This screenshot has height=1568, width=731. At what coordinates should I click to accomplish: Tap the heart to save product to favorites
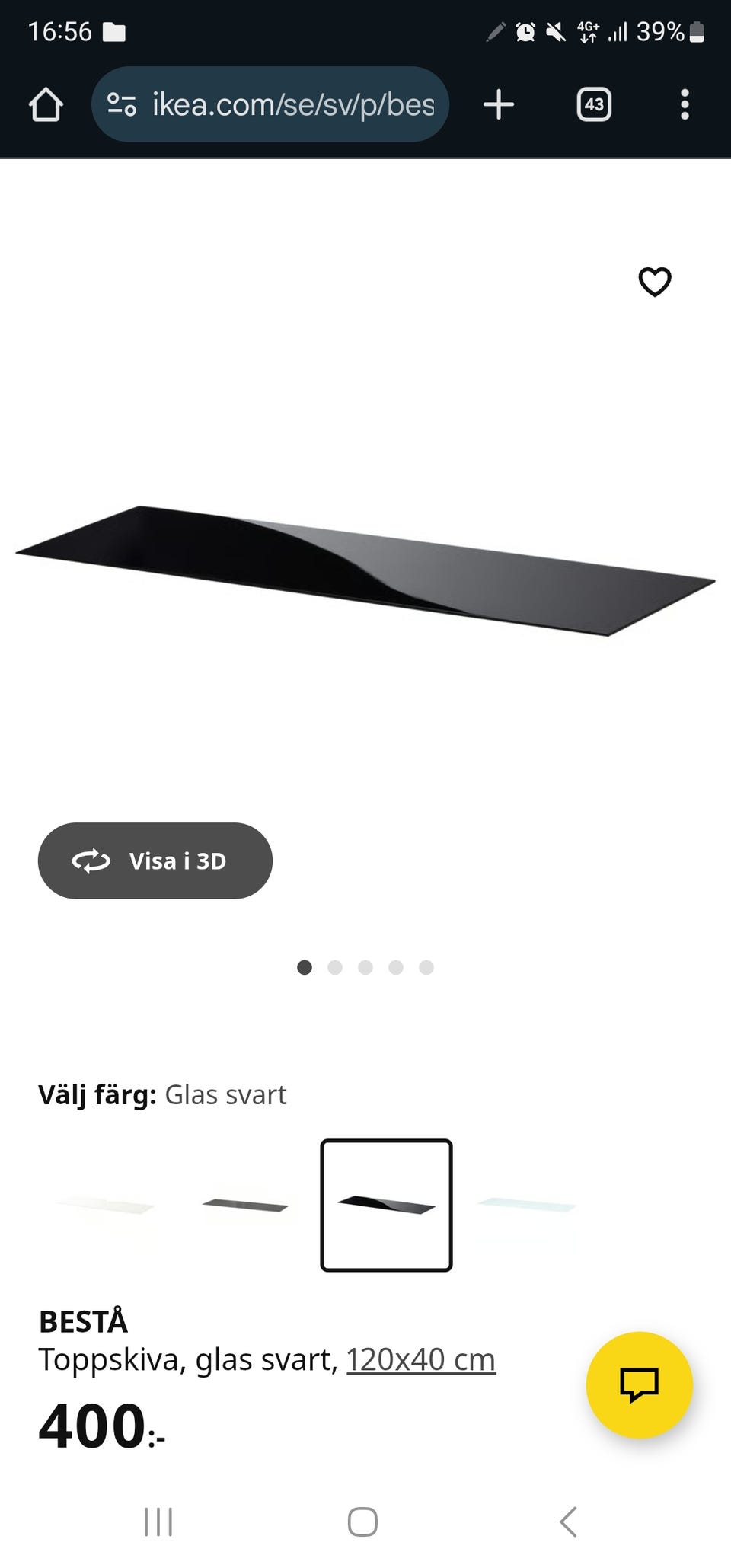tap(655, 283)
